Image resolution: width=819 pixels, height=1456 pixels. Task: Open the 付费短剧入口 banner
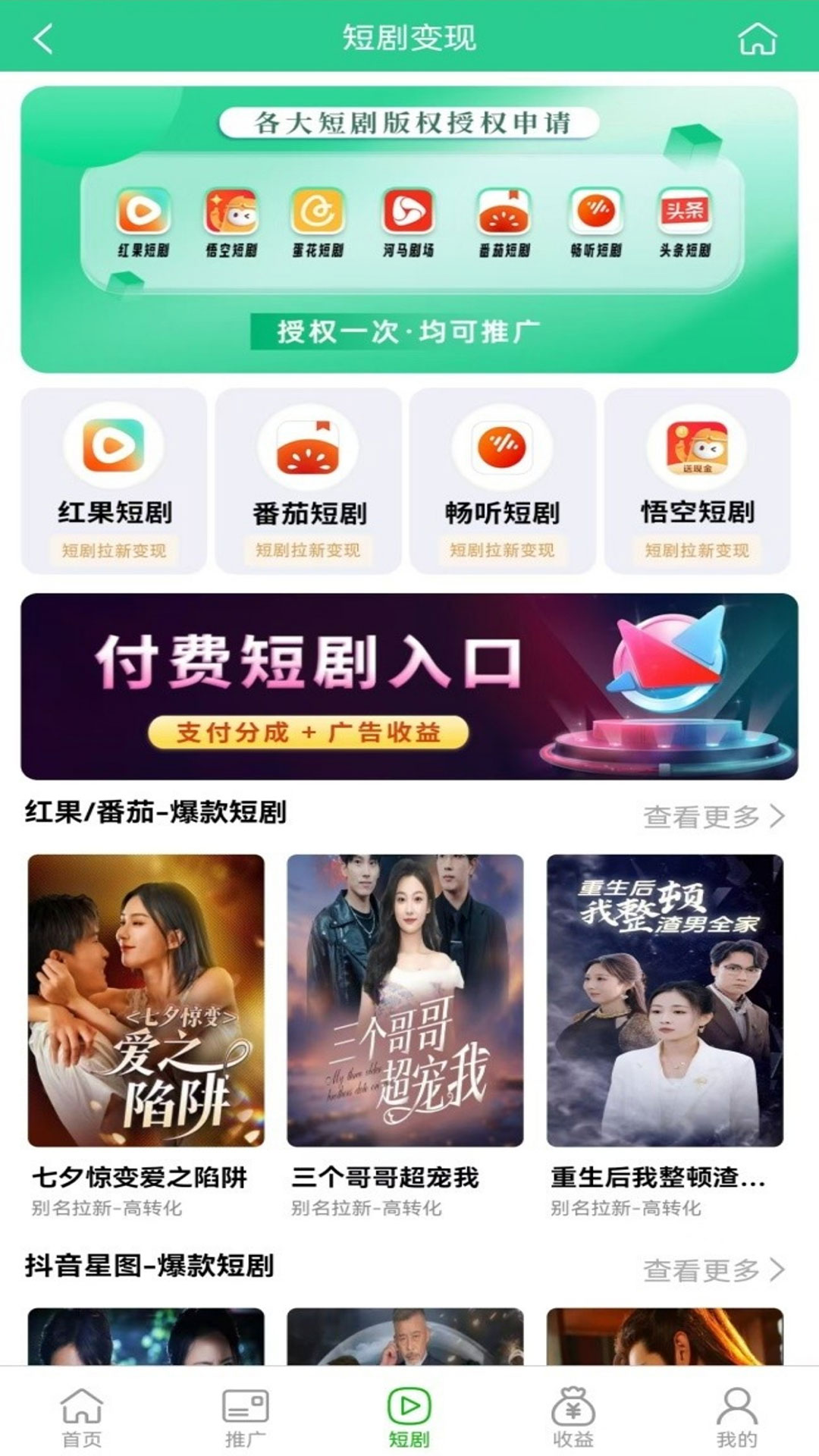click(x=409, y=686)
